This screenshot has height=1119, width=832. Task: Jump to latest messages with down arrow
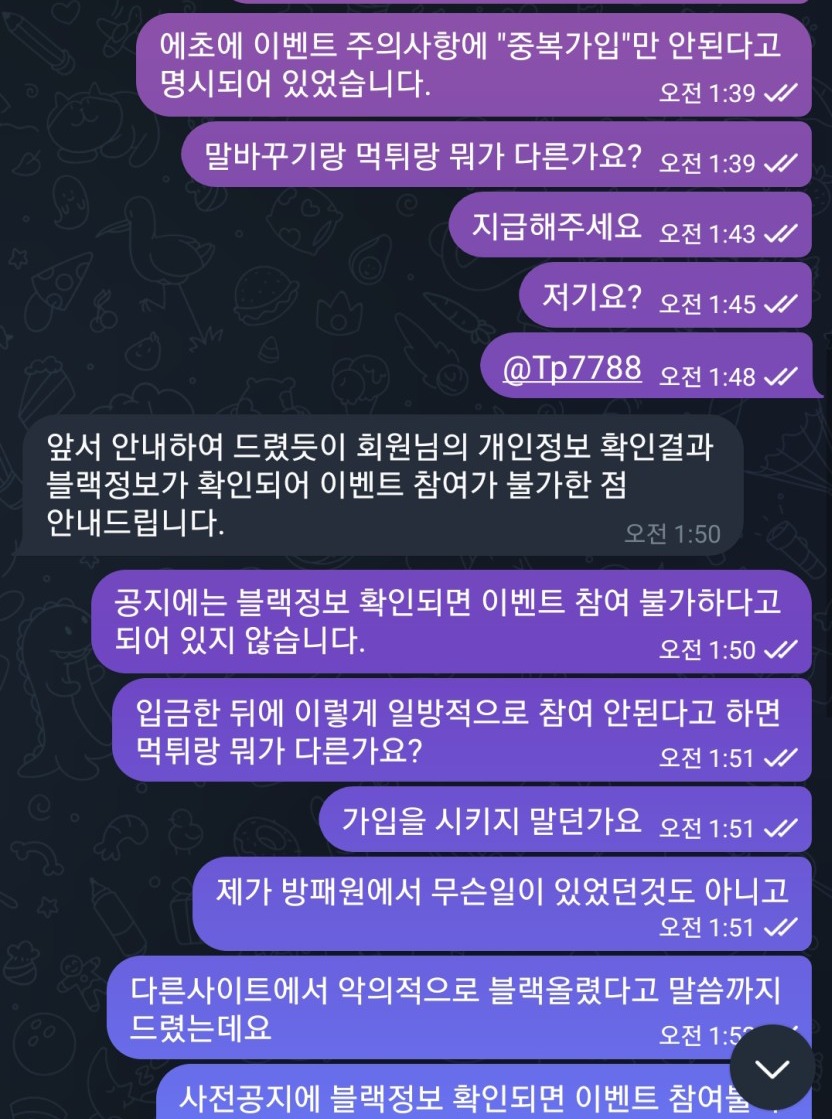click(x=772, y=1067)
